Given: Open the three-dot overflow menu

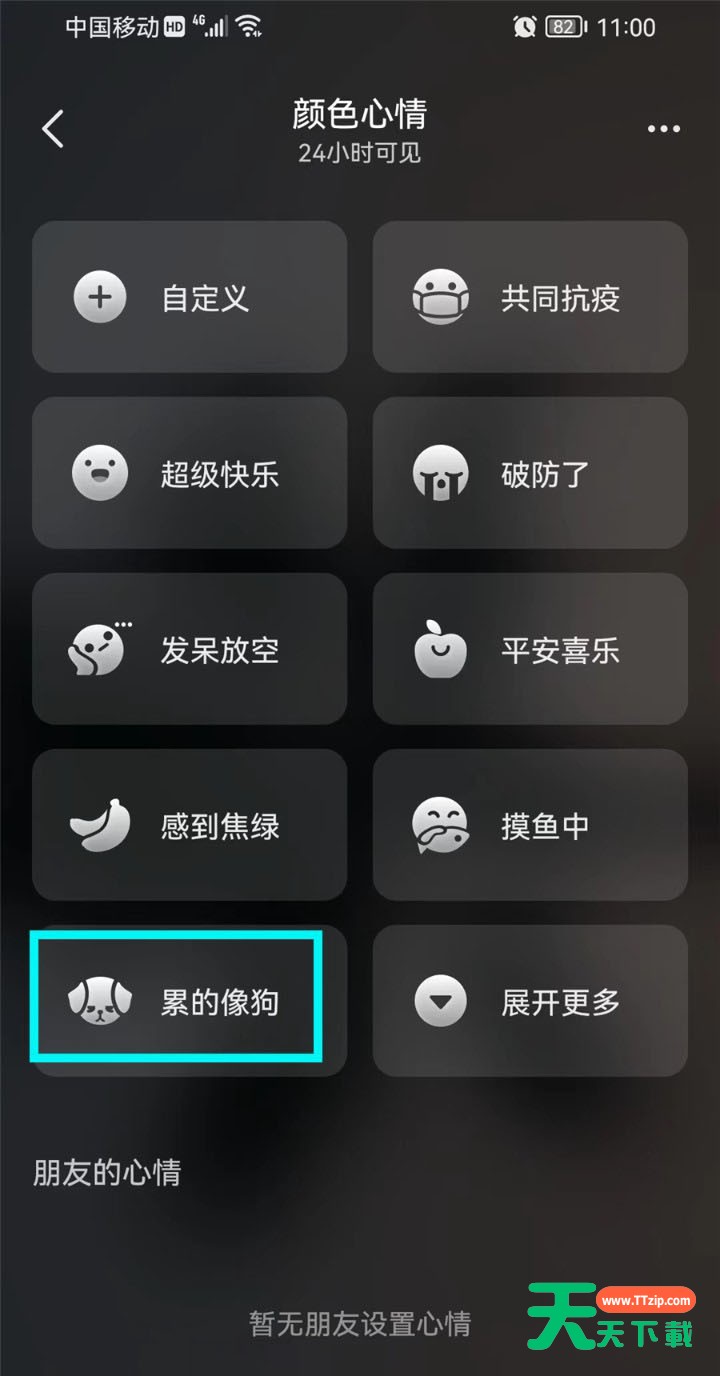Looking at the screenshot, I should [663, 129].
